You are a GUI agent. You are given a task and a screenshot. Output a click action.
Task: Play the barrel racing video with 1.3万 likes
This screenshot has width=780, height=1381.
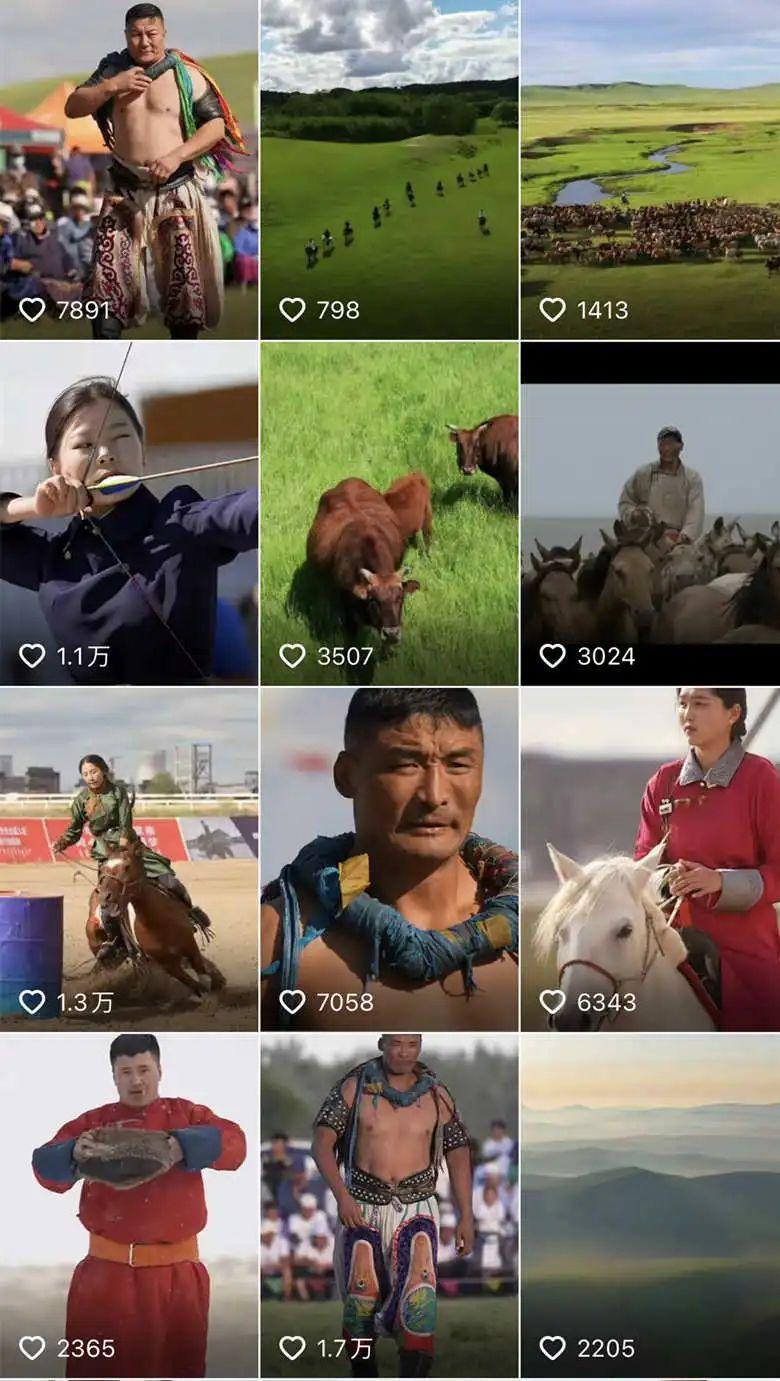pyautogui.click(x=128, y=858)
